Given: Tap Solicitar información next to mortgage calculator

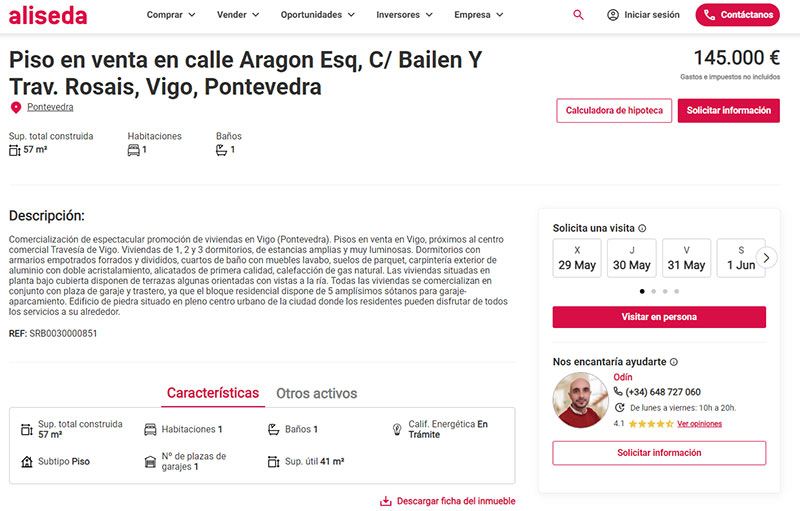Looking at the screenshot, I should 728,111.
